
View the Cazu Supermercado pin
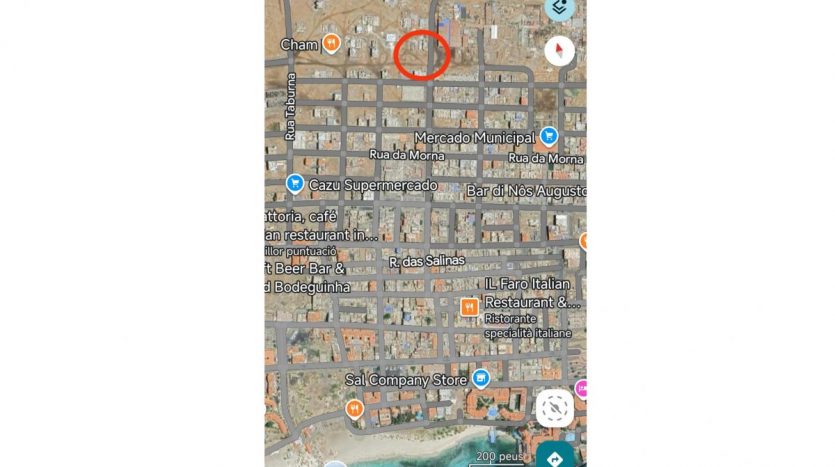pos(294,184)
